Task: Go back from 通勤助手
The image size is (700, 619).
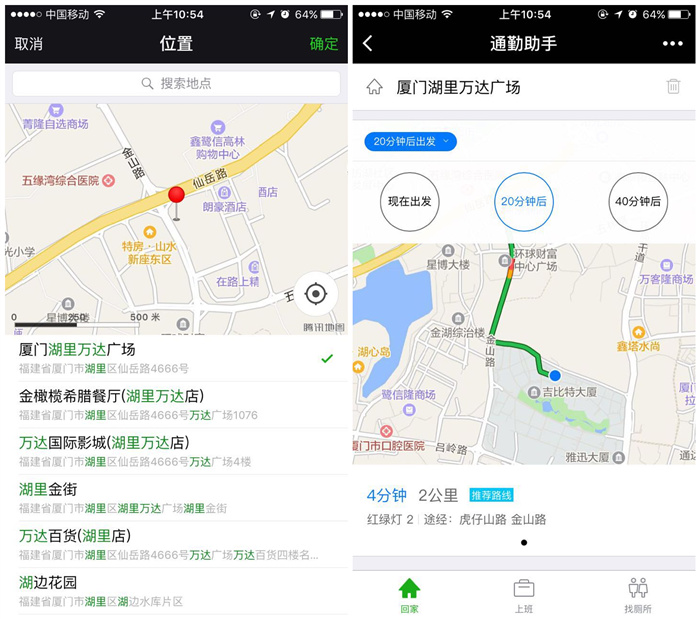Action: click(368, 44)
